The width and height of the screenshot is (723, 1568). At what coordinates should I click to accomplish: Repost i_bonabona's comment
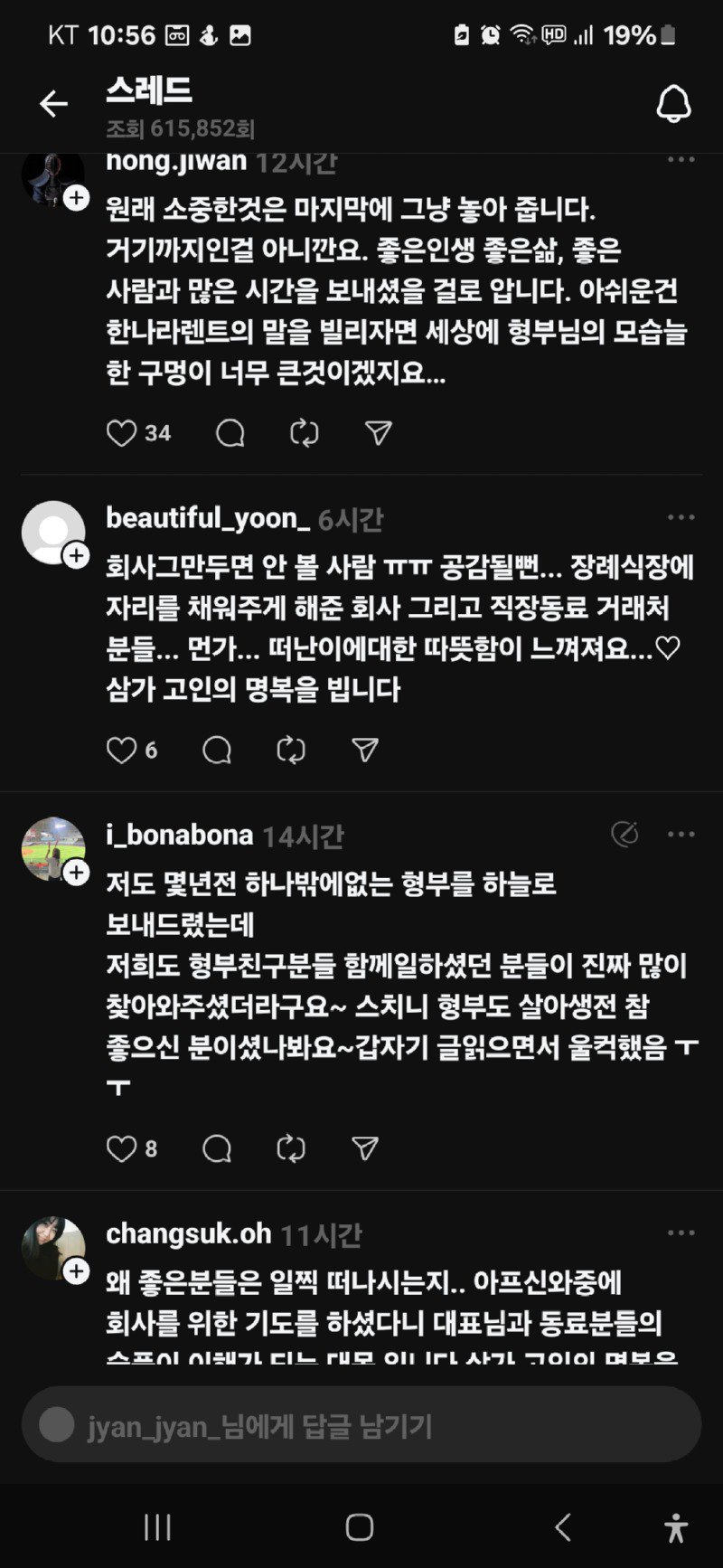click(289, 1148)
